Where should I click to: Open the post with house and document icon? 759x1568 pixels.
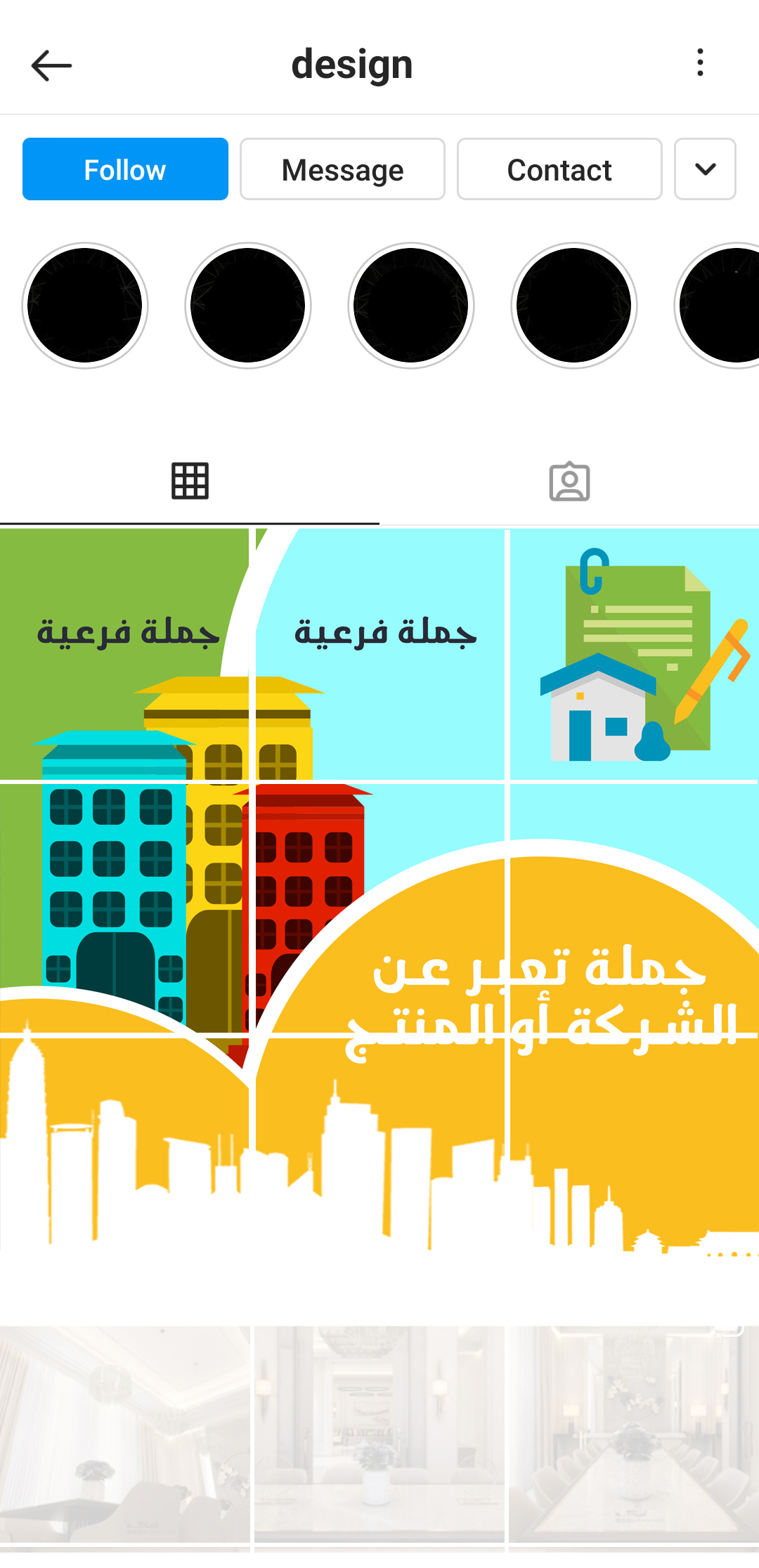point(634,655)
